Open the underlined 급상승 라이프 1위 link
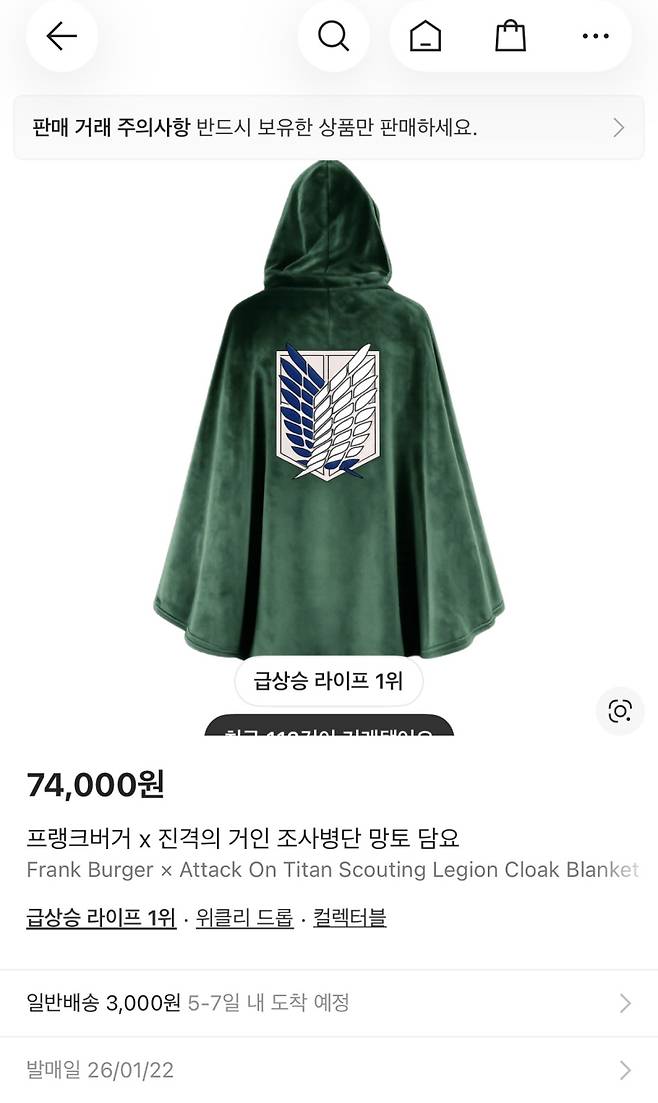Image resolution: width=658 pixels, height=1103 pixels. click(x=101, y=917)
